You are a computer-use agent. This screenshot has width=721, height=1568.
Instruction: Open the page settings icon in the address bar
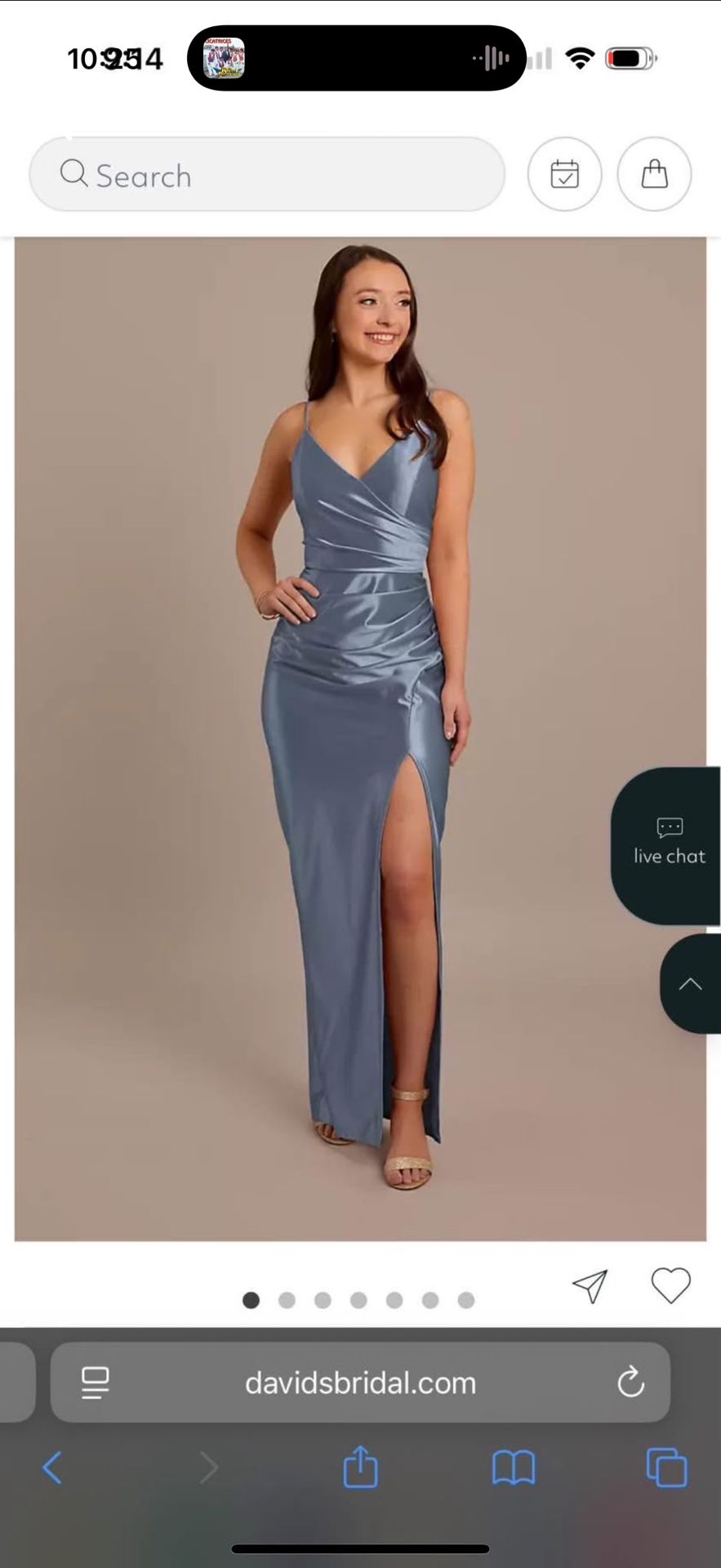[96, 1383]
